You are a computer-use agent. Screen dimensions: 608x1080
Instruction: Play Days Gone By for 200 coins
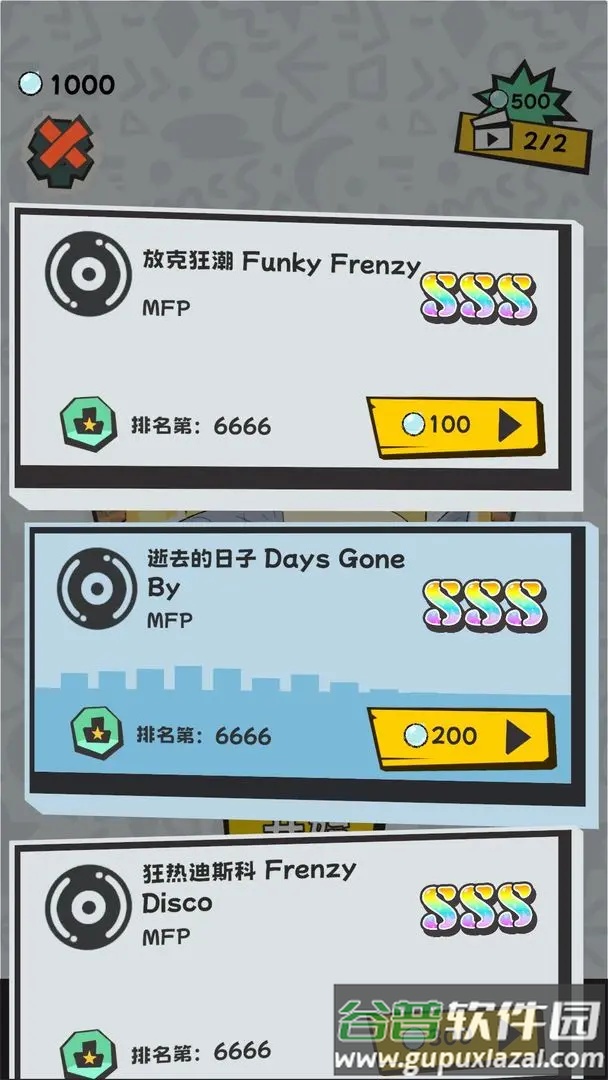[x=460, y=738]
